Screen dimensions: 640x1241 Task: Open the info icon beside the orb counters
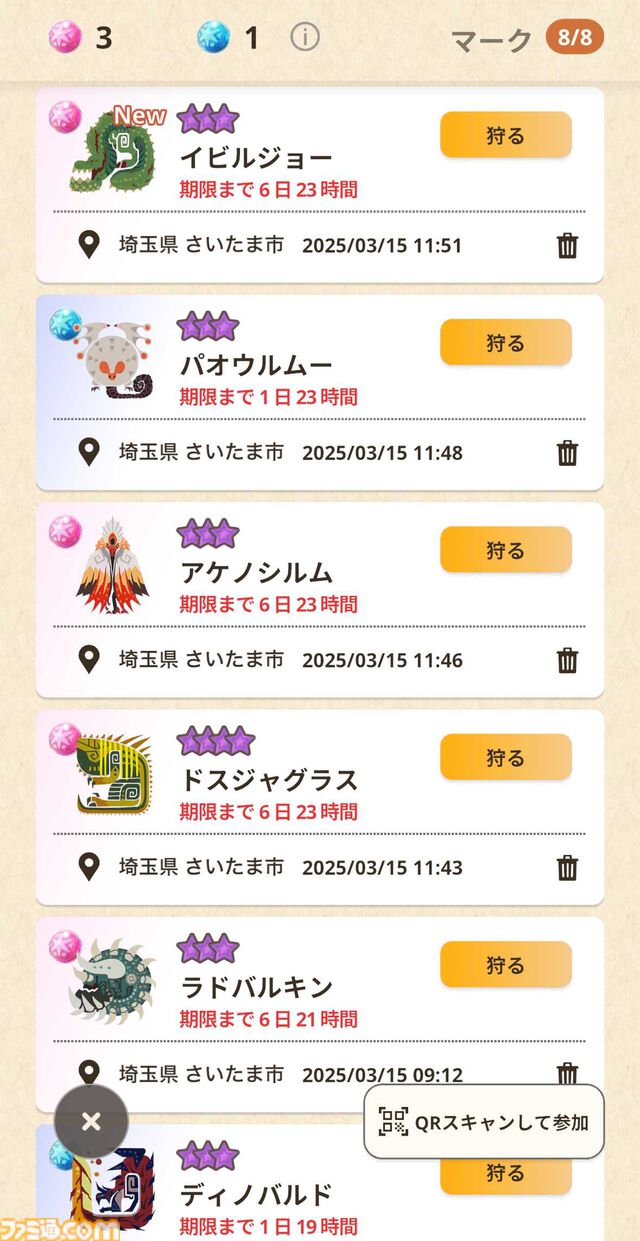305,38
